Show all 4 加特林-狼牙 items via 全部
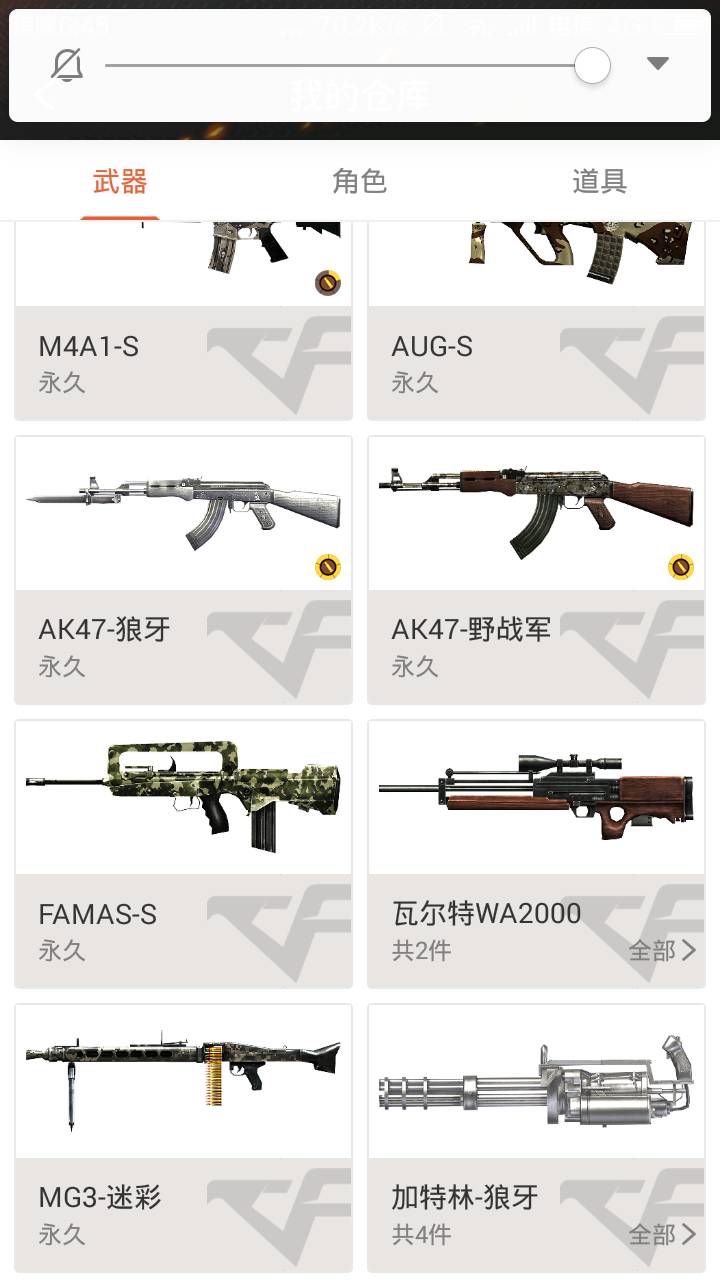The image size is (720, 1280). pos(662,1235)
